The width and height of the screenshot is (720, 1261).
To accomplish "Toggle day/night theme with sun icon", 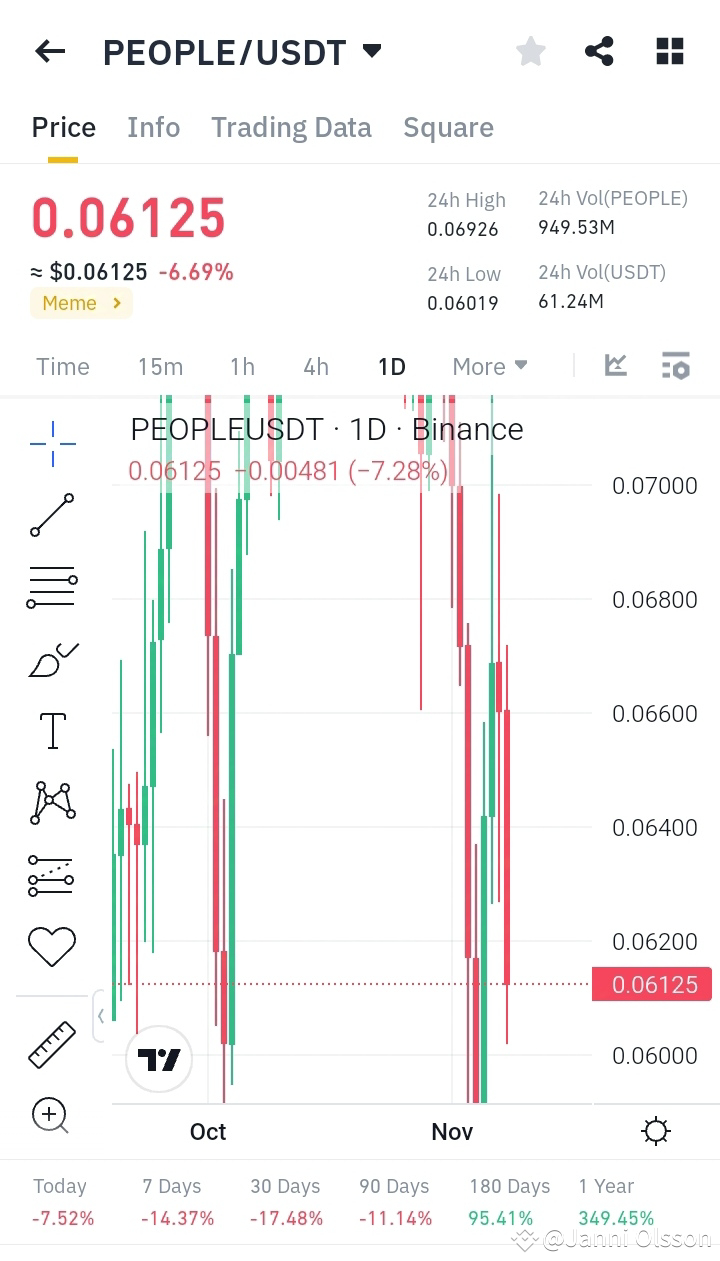I will (x=655, y=1131).
